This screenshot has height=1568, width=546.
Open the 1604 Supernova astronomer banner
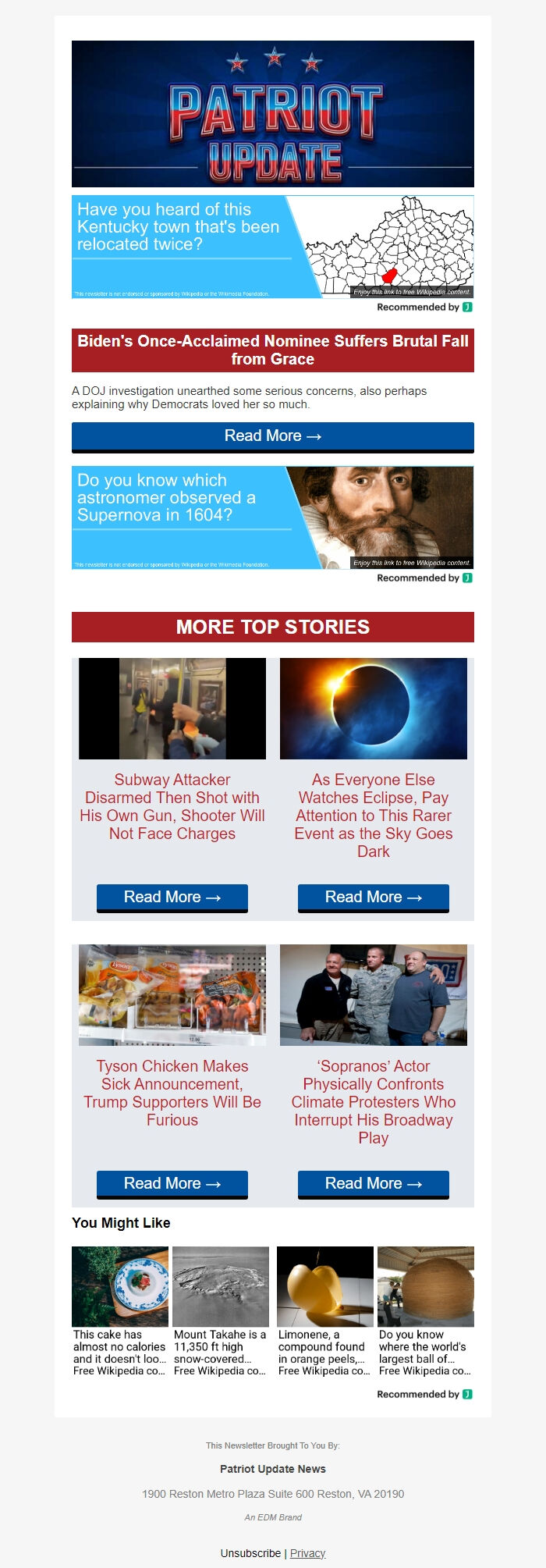[272, 517]
